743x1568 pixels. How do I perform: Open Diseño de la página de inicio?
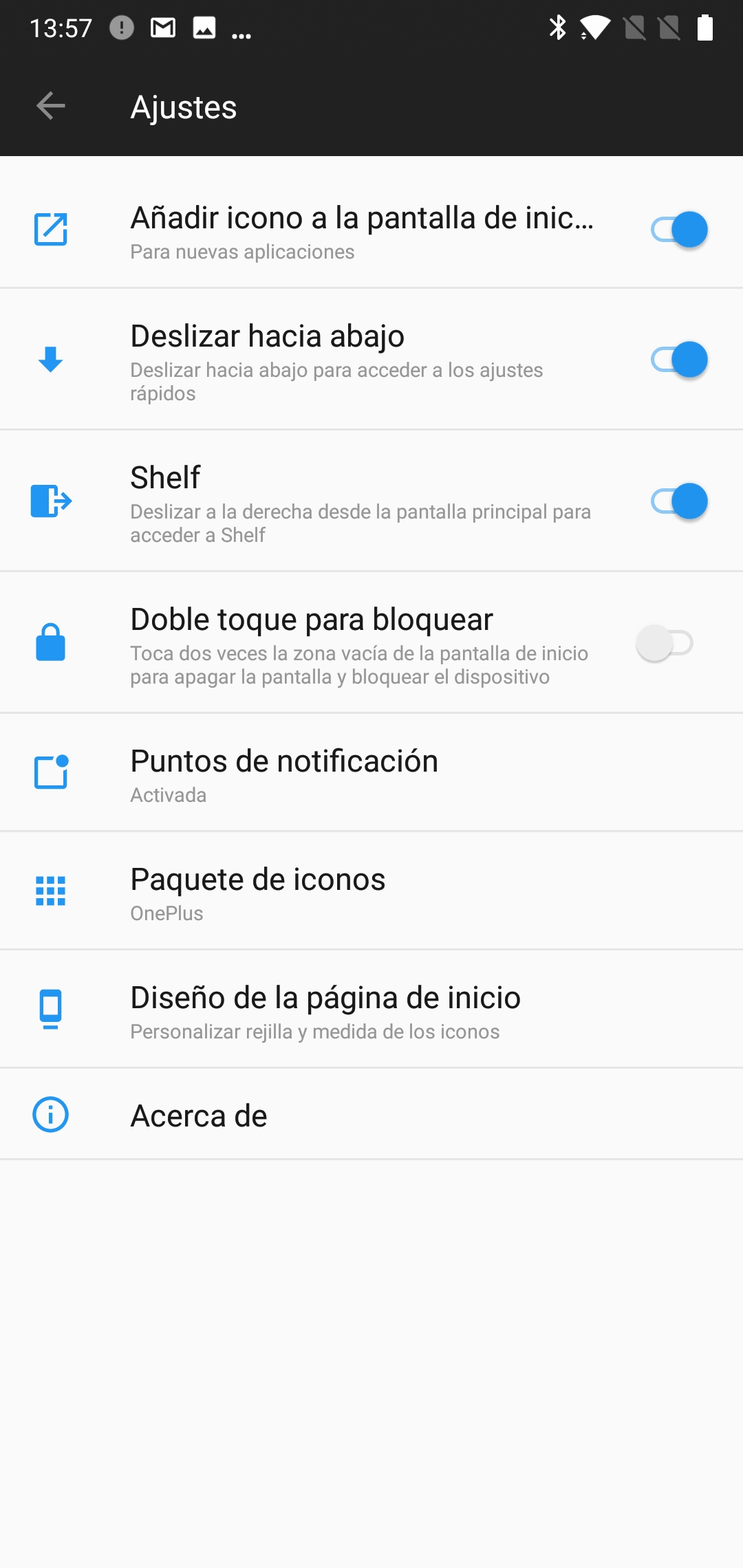pyautogui.click(x=371, y=1010)
